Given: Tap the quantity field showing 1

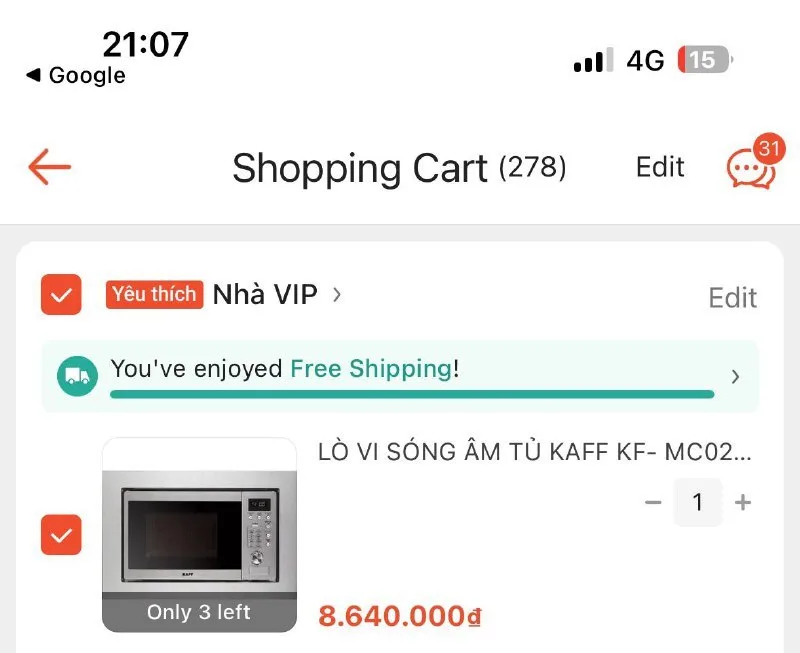Looking at the screenshot, I should (698, 503).
